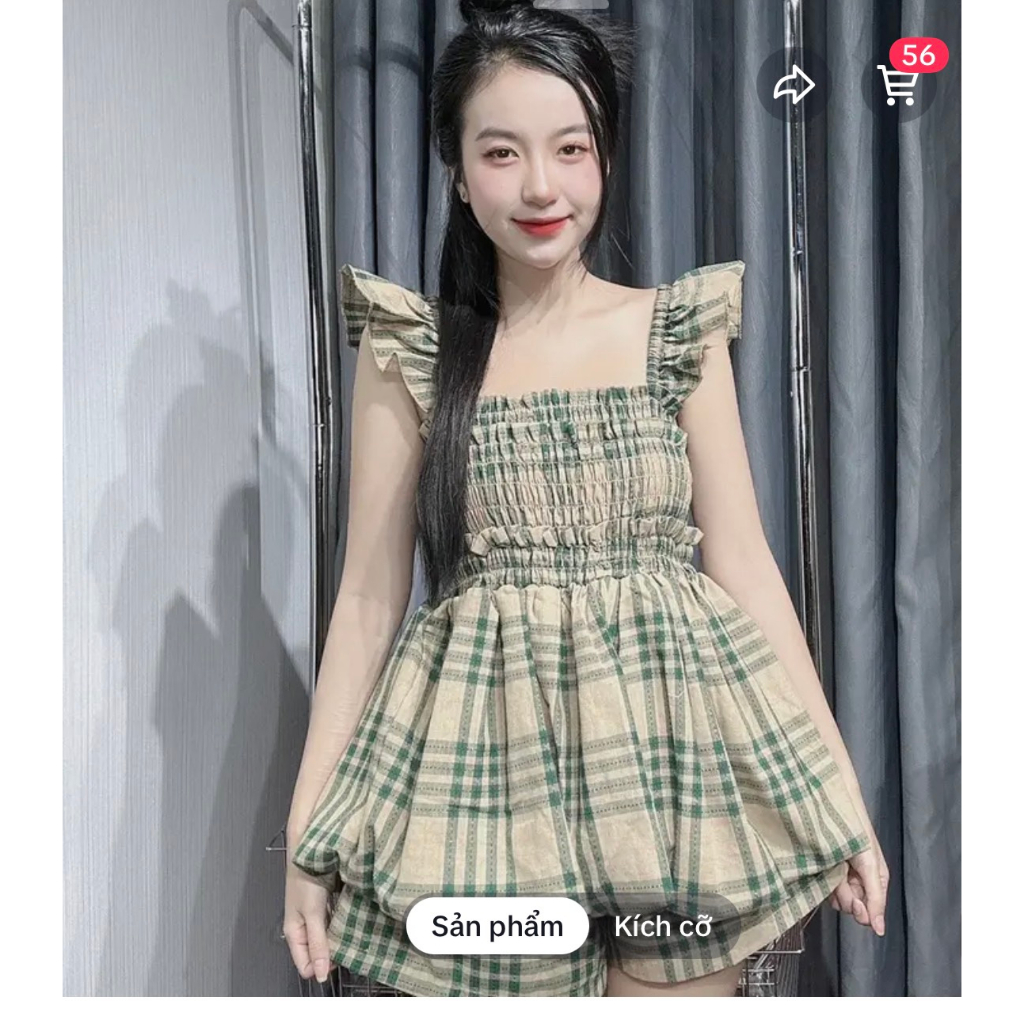Image resolution: width=1024 pixels, height=1024 pixels.
Task: Share this product
Action: [x=794, y=85]
